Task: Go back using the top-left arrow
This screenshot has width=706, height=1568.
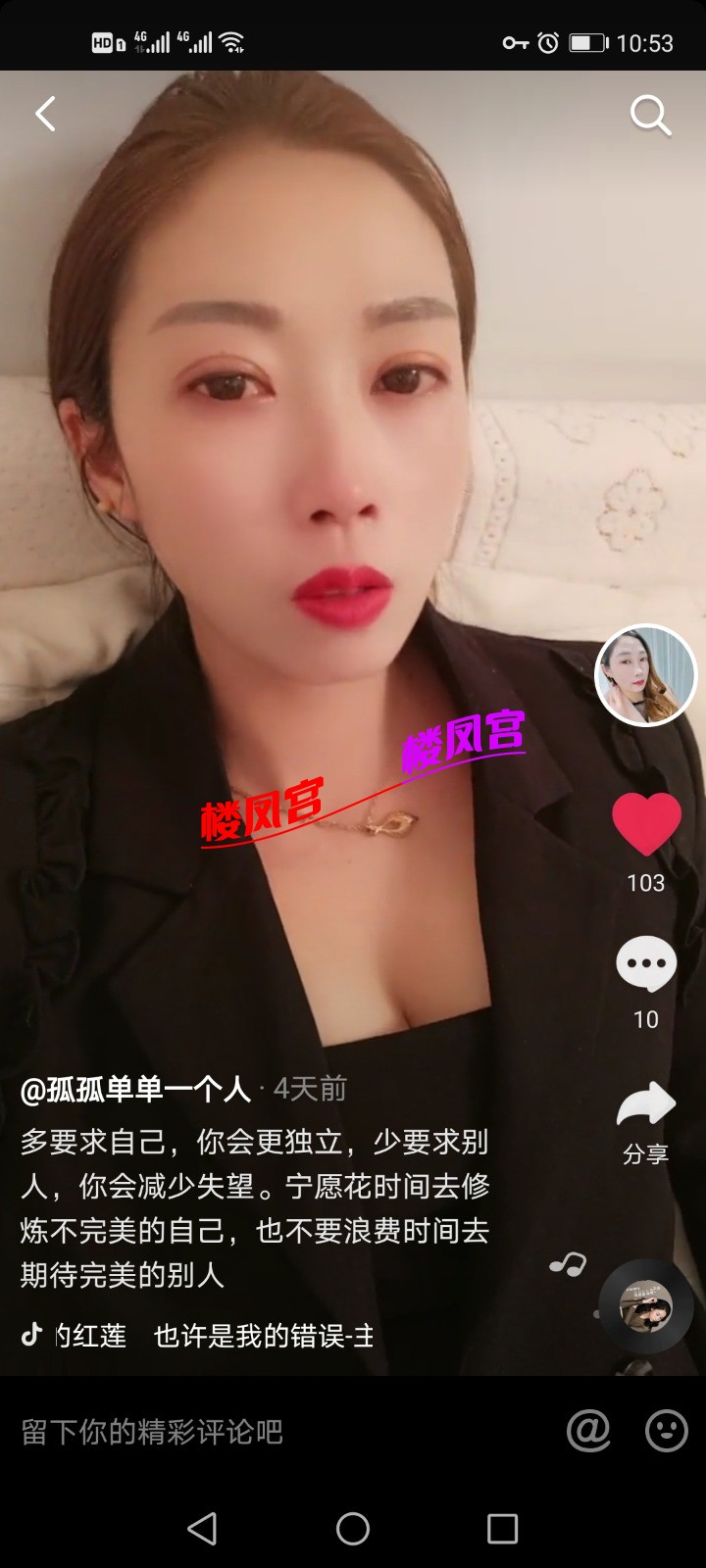Action: tap(45, 115)
